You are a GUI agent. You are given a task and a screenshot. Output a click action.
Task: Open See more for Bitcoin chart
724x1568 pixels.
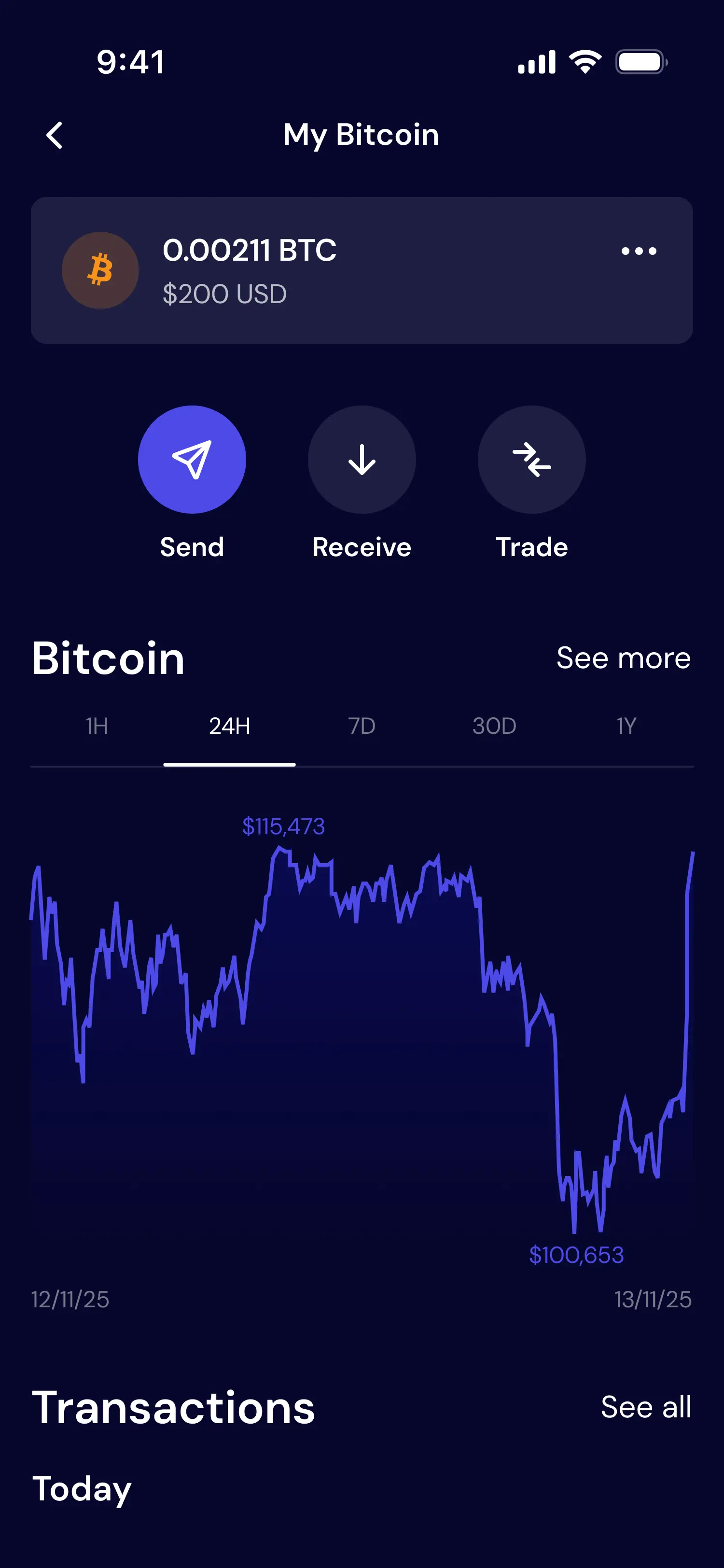click(x=623, y=658)
